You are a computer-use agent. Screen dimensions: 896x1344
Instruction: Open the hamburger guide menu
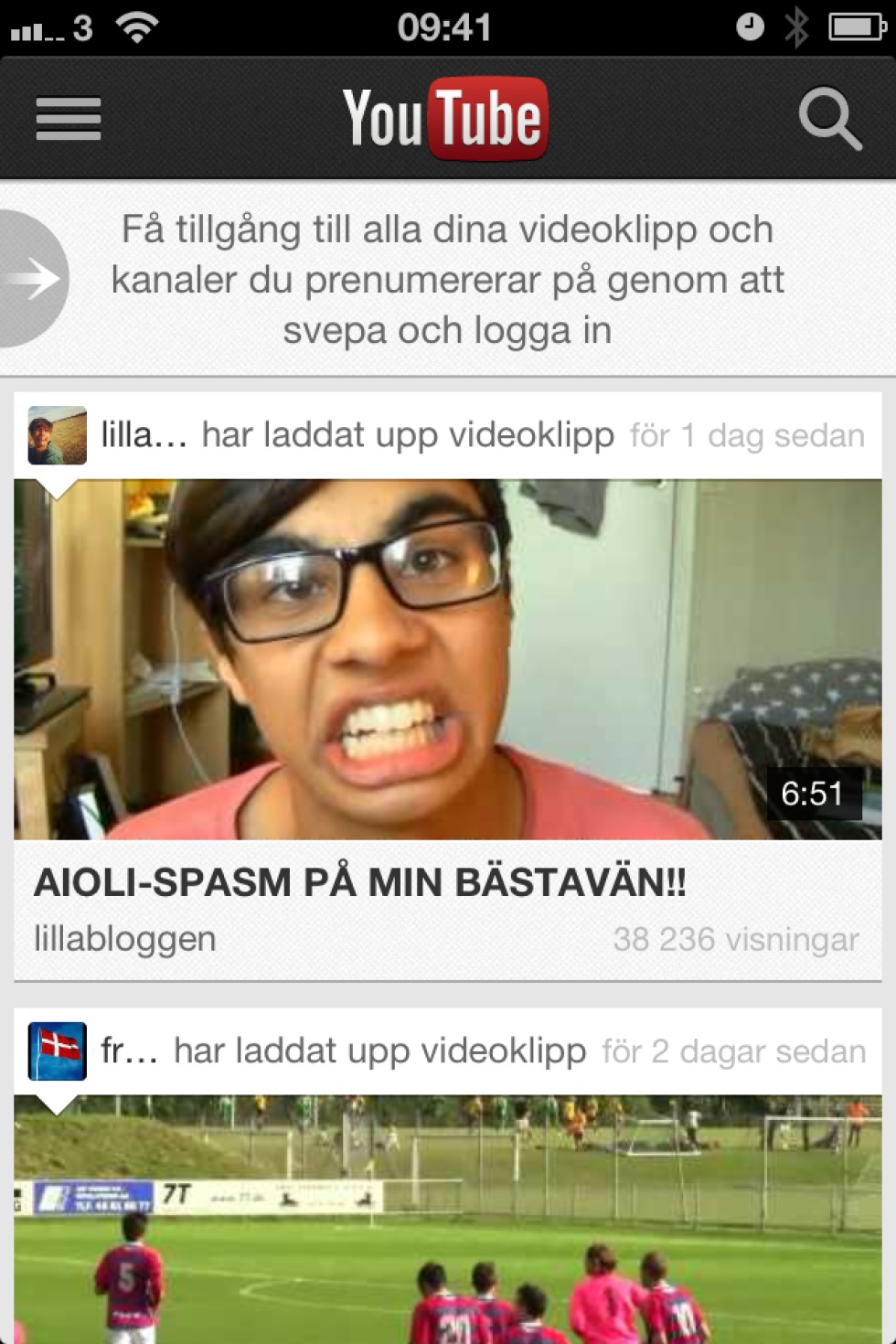69,119
